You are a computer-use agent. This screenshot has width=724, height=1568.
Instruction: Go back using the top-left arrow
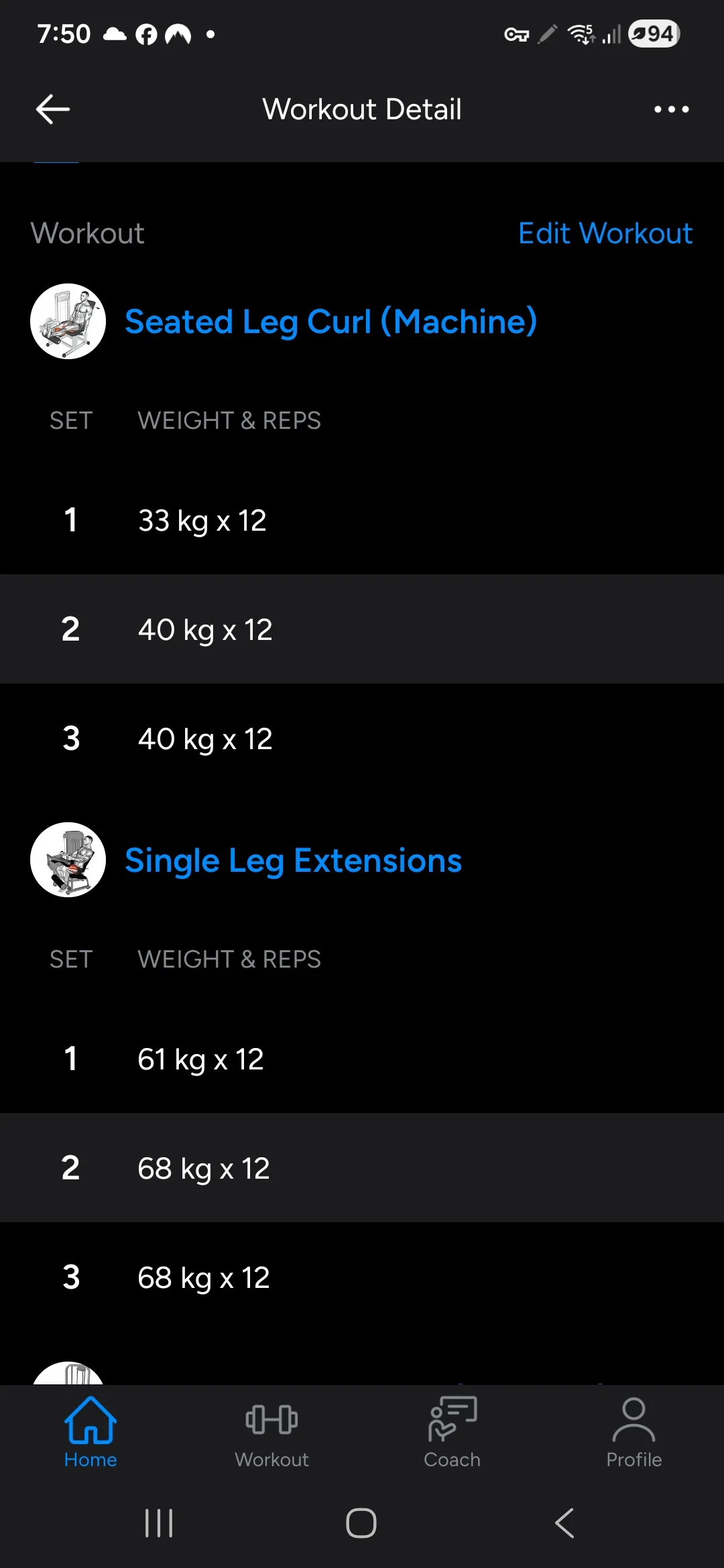(x=53, y=109)
